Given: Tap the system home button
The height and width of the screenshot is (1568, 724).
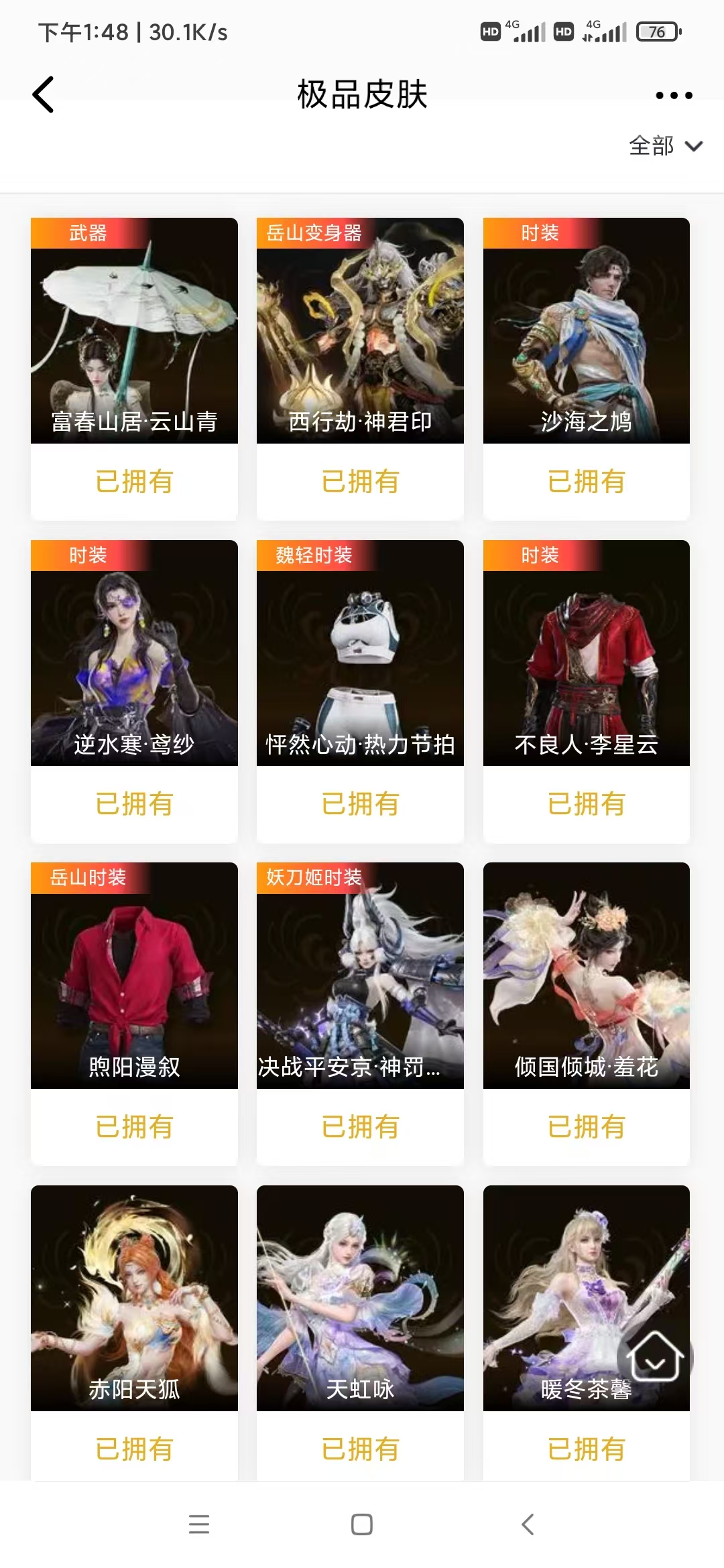Looking at the screenshot, I should coord(362,1524).
